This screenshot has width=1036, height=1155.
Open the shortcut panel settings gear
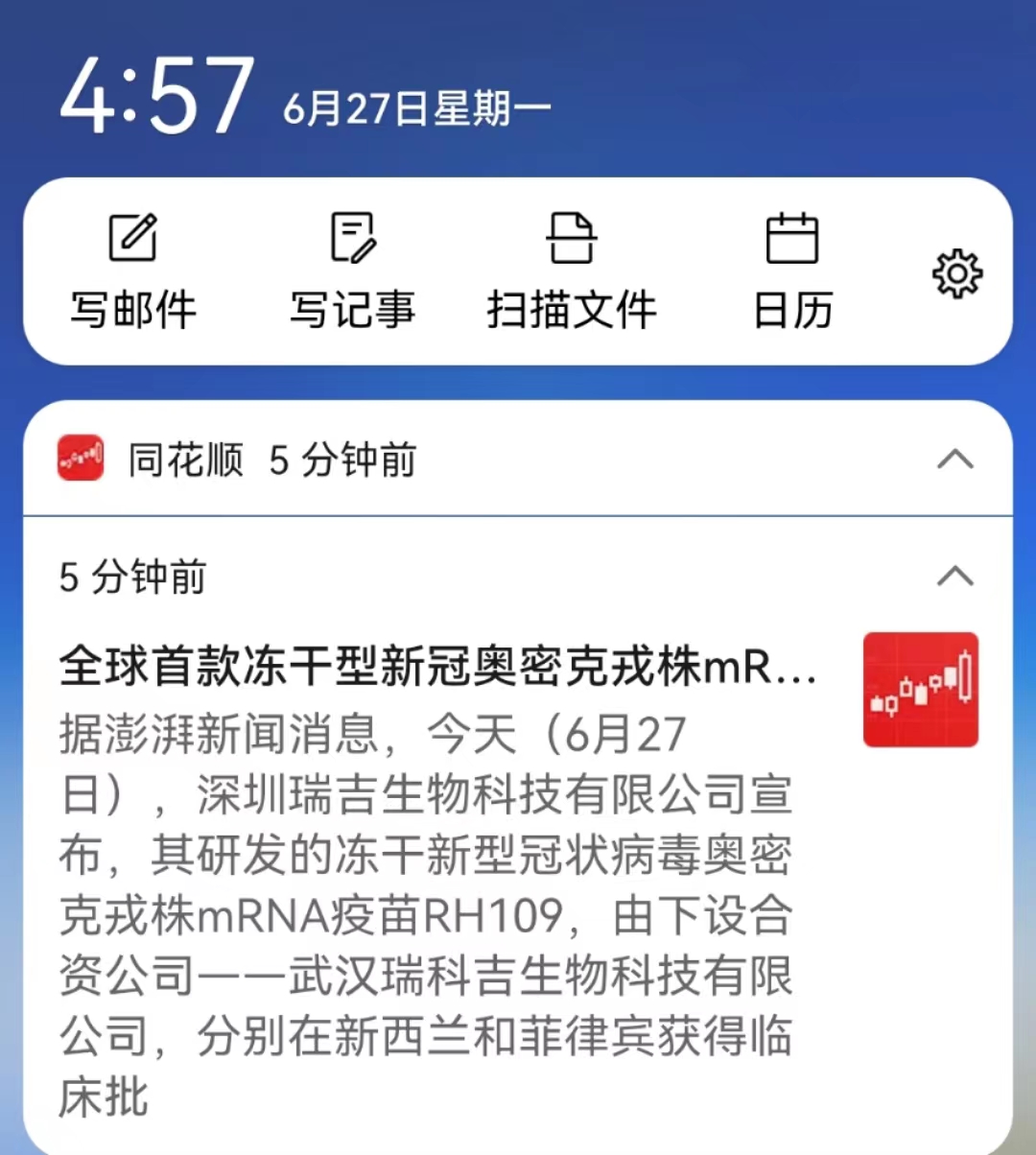(x=956, y=274)
